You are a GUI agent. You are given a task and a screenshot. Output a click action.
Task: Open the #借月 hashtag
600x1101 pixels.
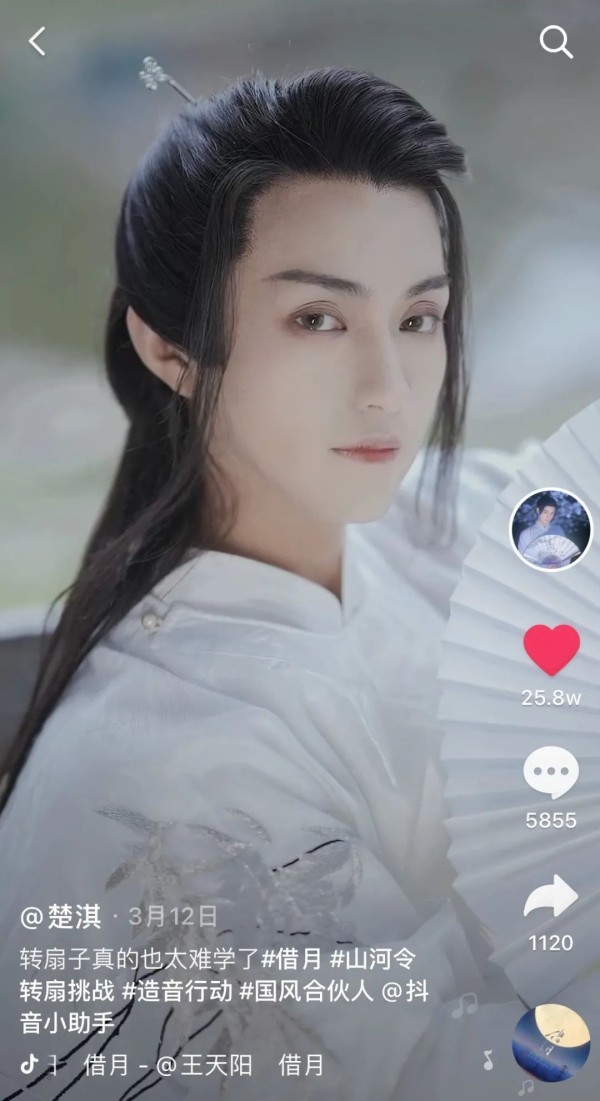click(292, 959)
